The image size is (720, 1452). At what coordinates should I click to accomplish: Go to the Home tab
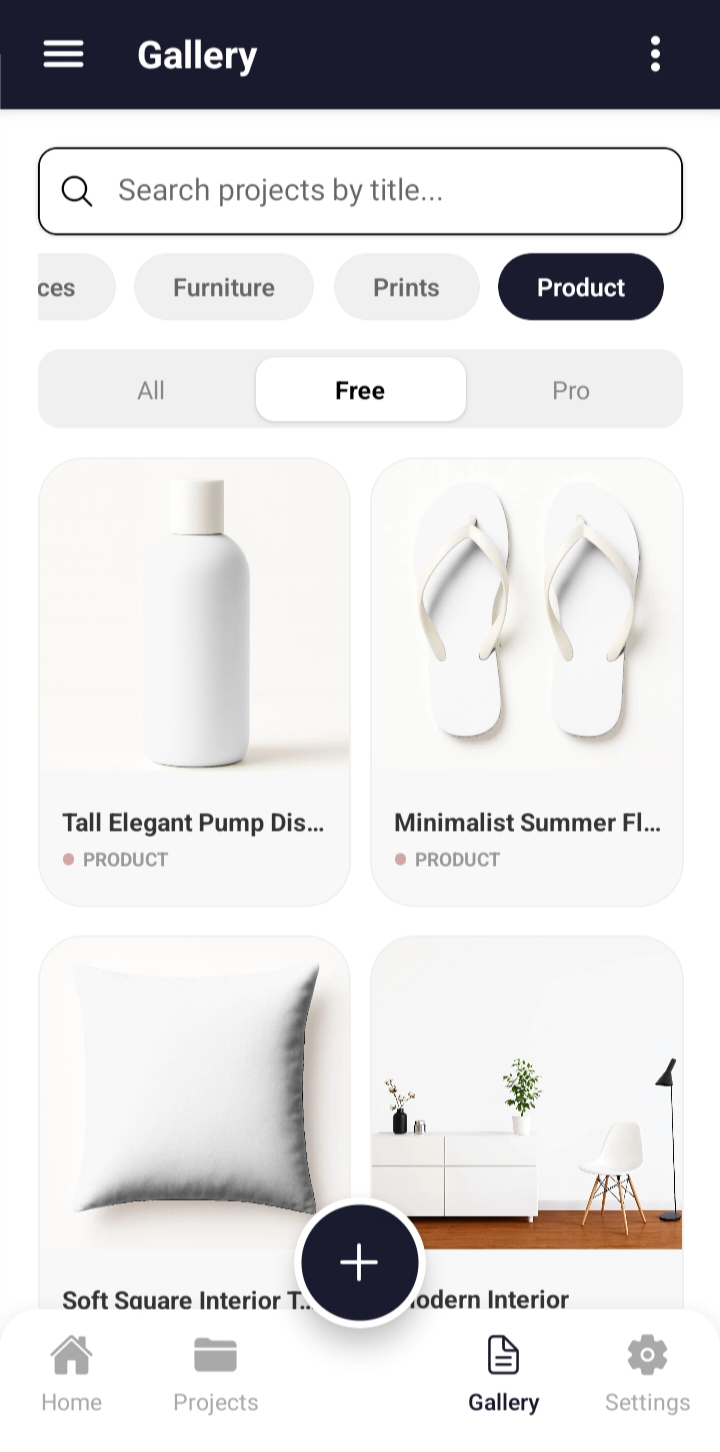pyautogui.click(x=72, y=1374)
